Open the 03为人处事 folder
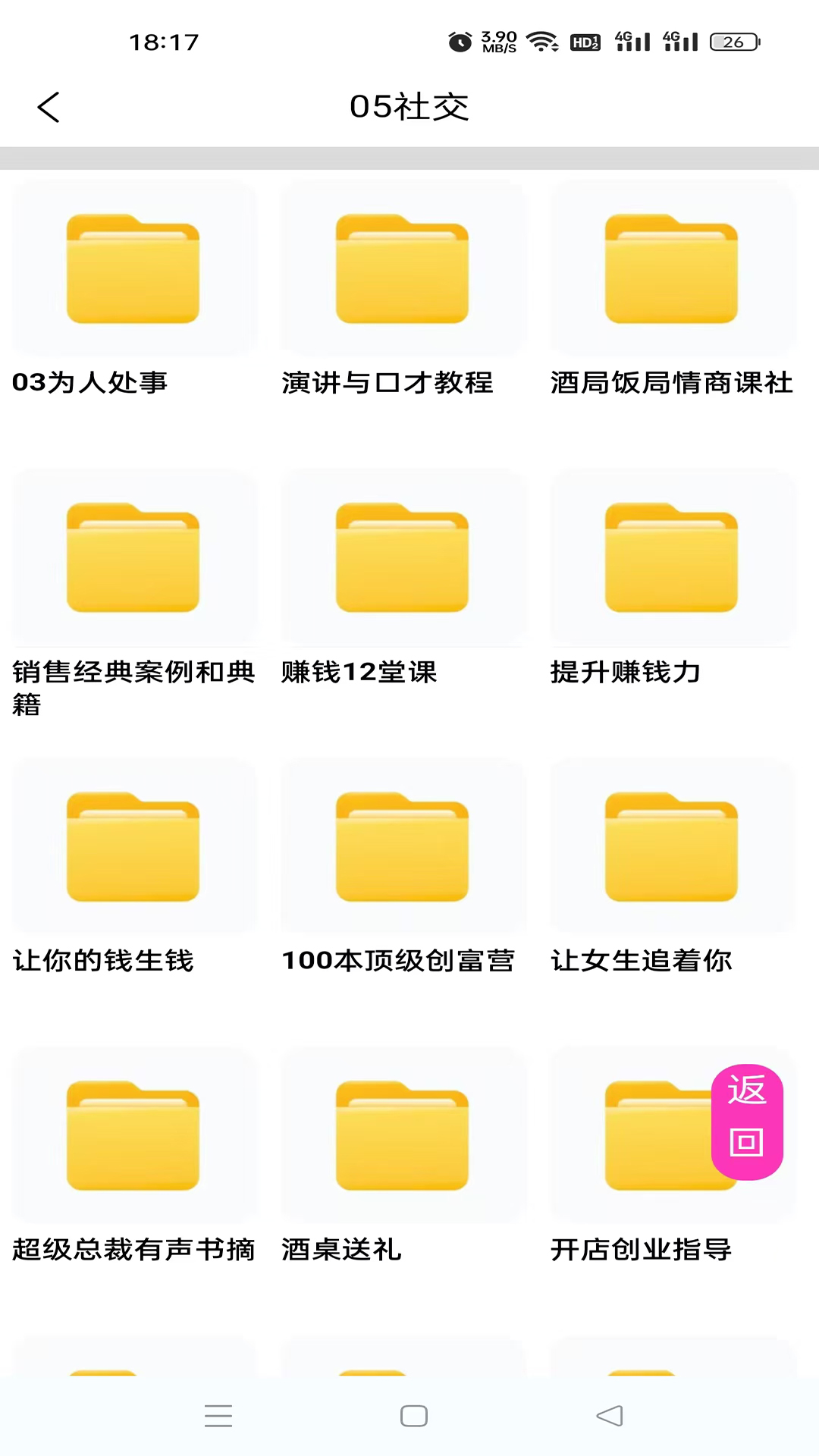Screen dimensions: 819x1456 click(133, 270)
